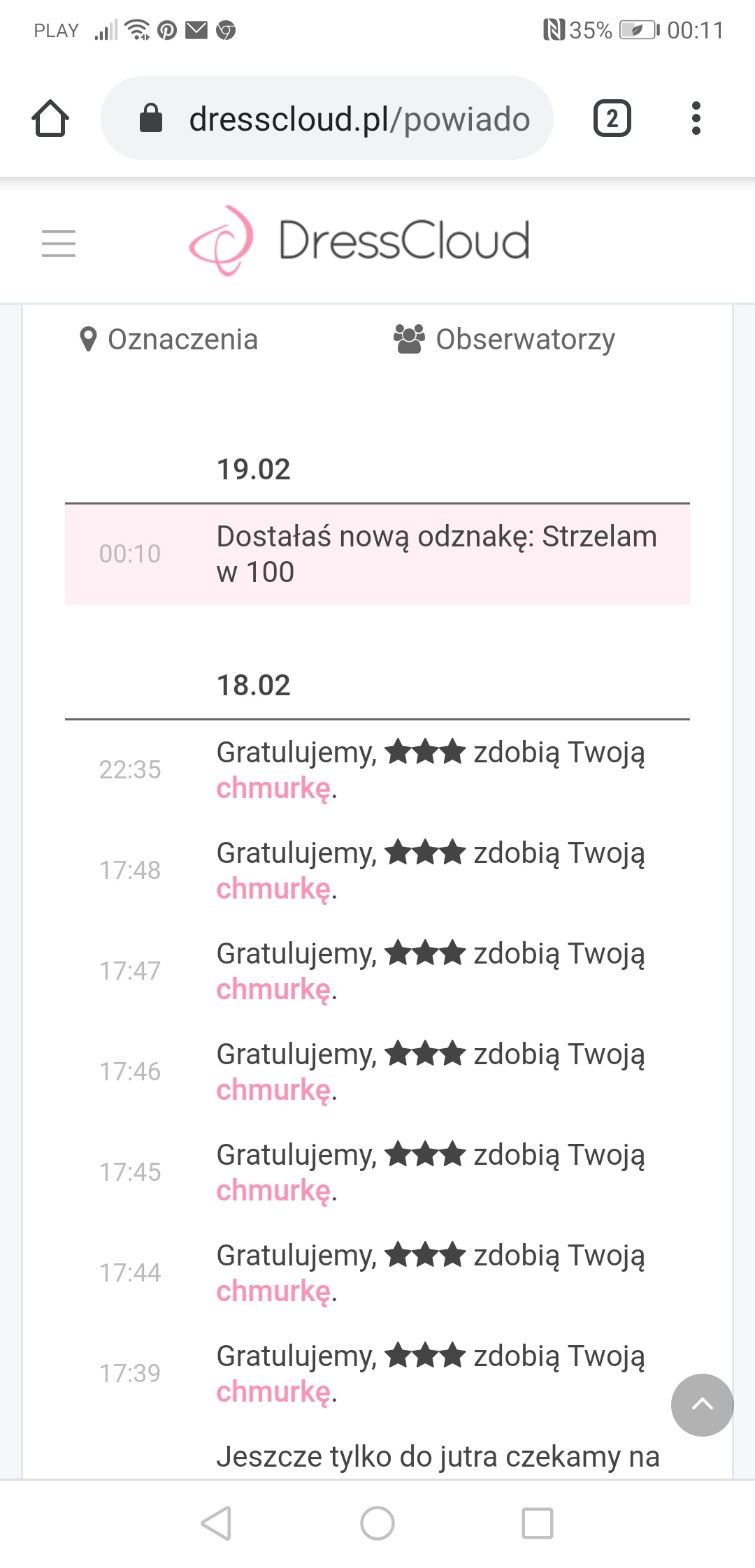Switch to the Obserwatorzy tab
Screen dimensions: 755x1568
(x=525, y=339)
